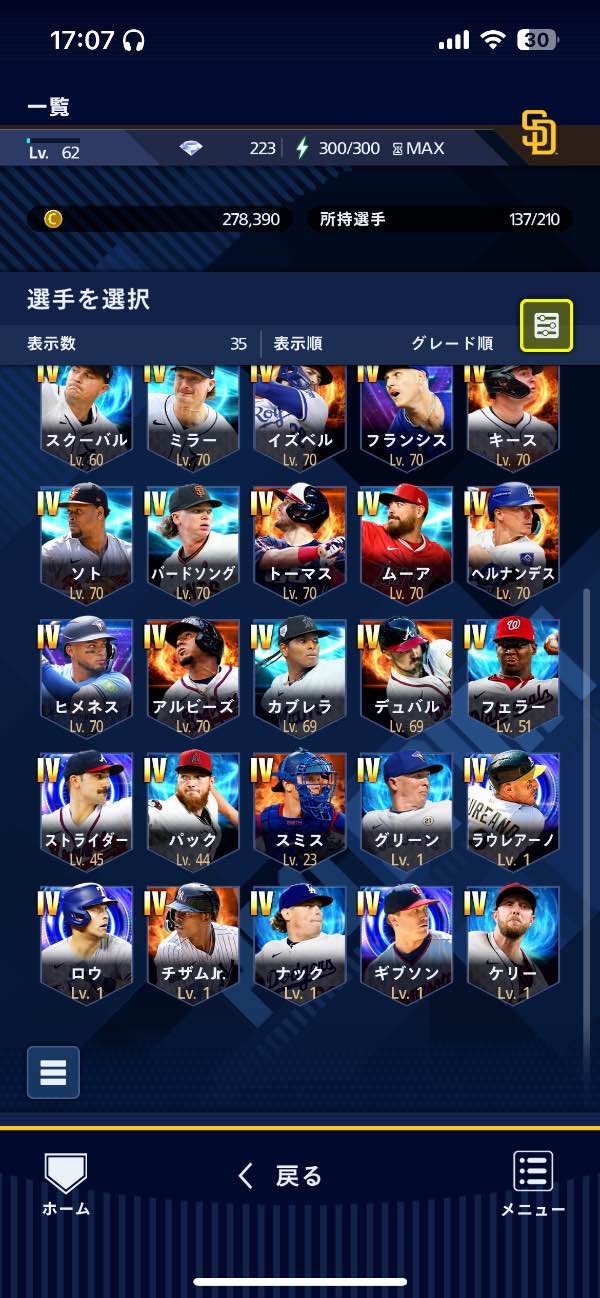Open the list view hamburger button
This screenshot has height=1298, width=600.
[x=53, y=1073]
